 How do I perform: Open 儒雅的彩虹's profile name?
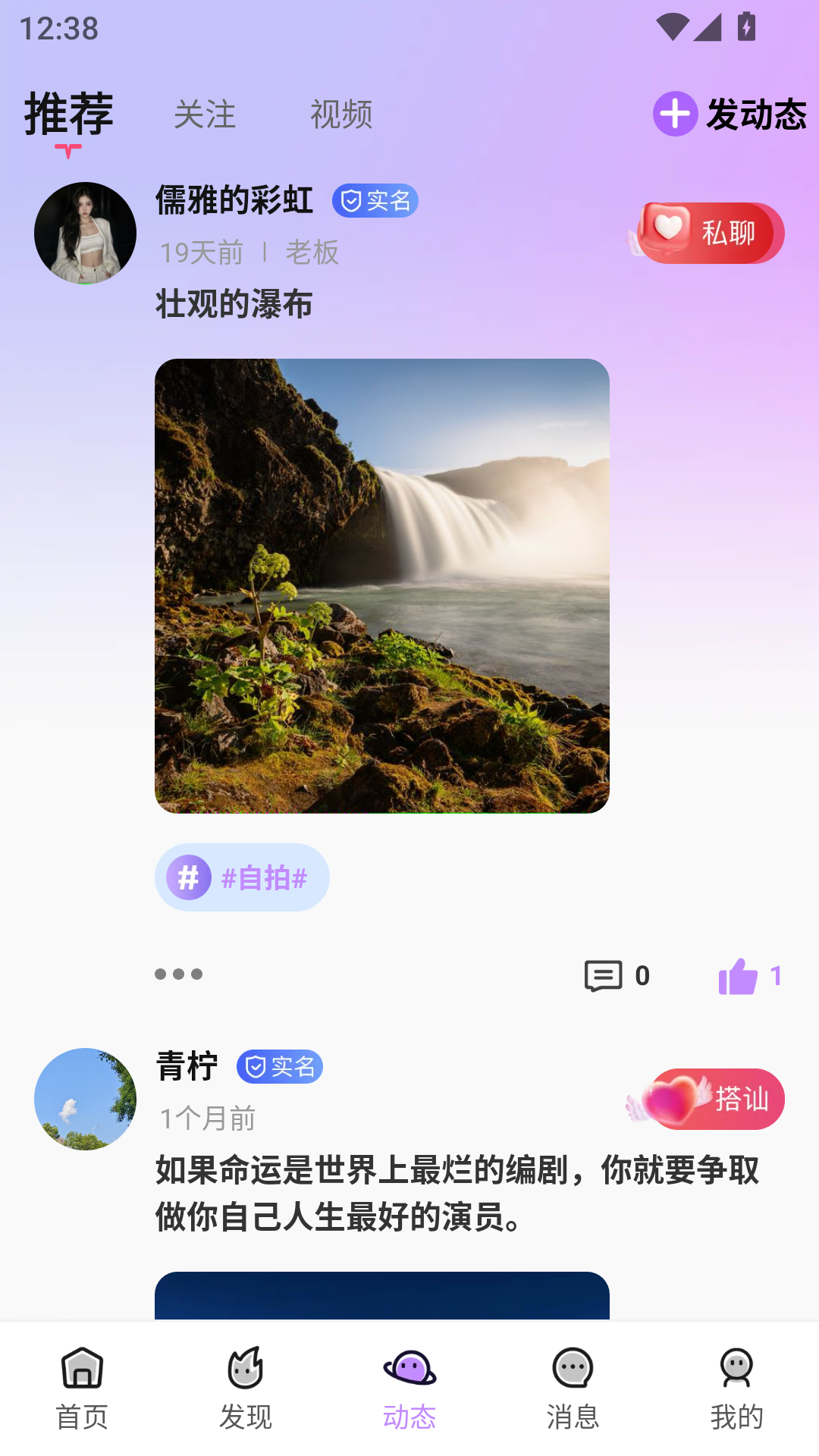[233, 200]
